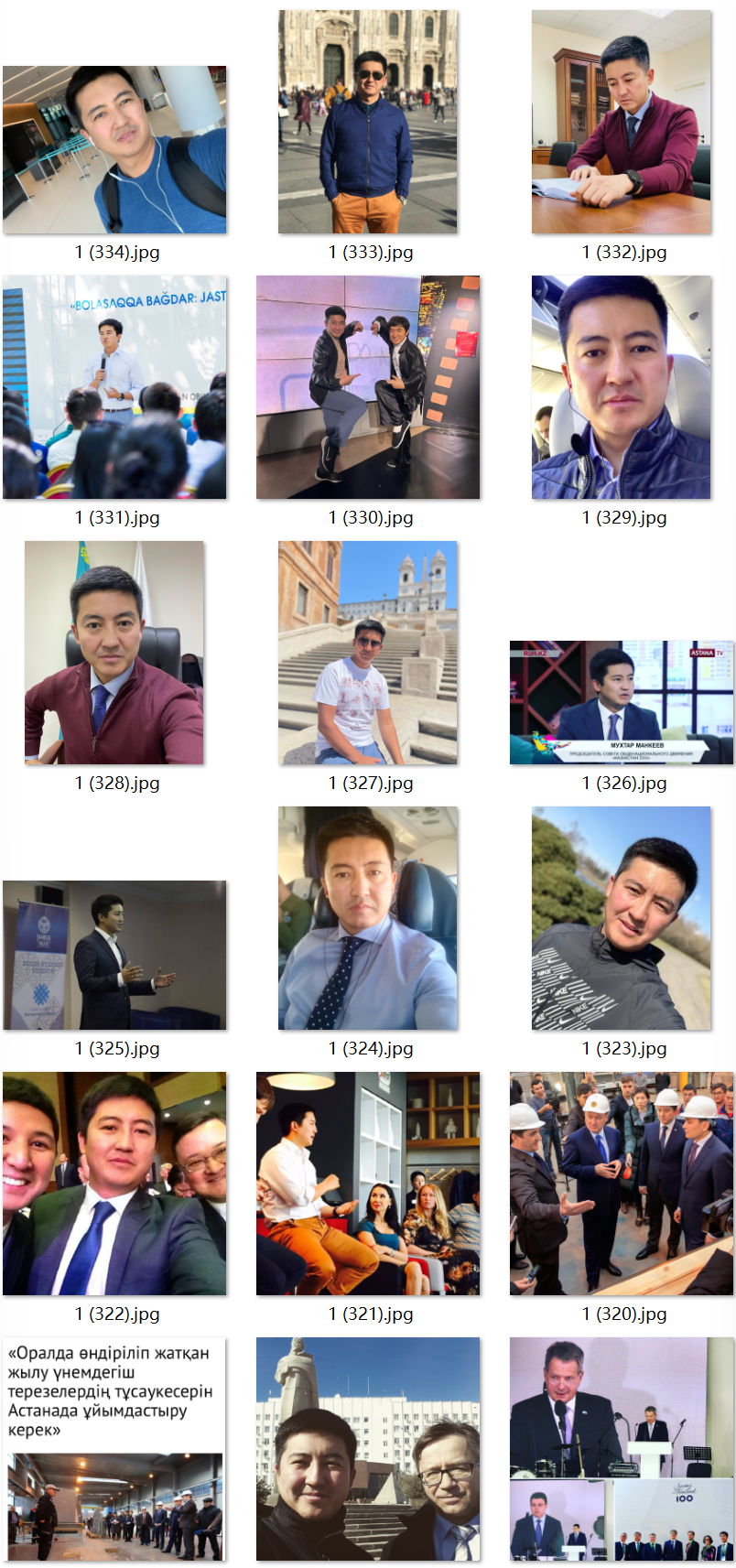View 1 (326).jpg

point(622,702)
